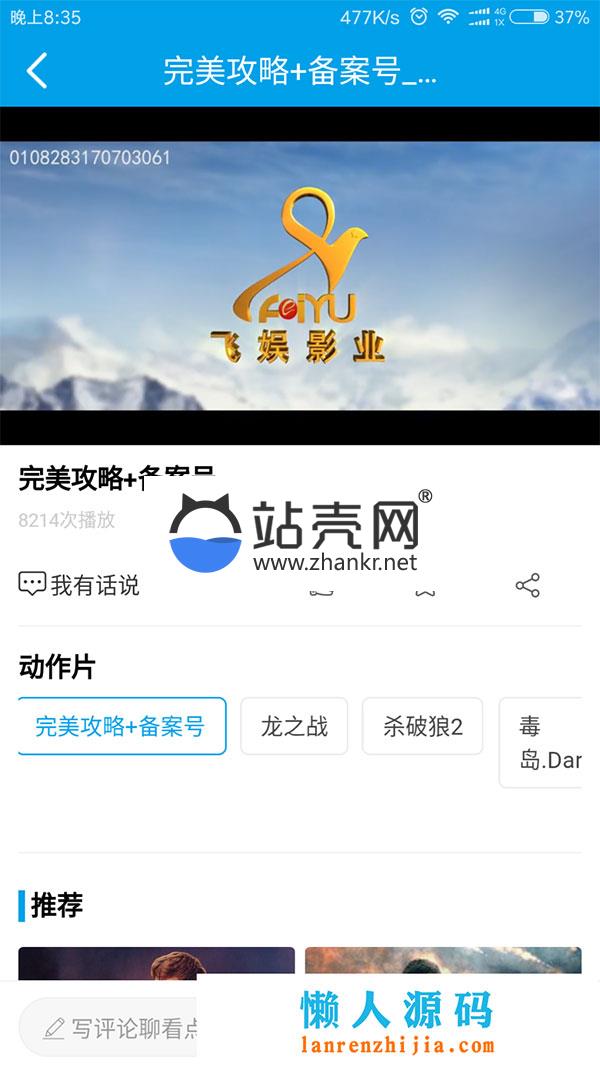Go back using the top arrow

37,72
